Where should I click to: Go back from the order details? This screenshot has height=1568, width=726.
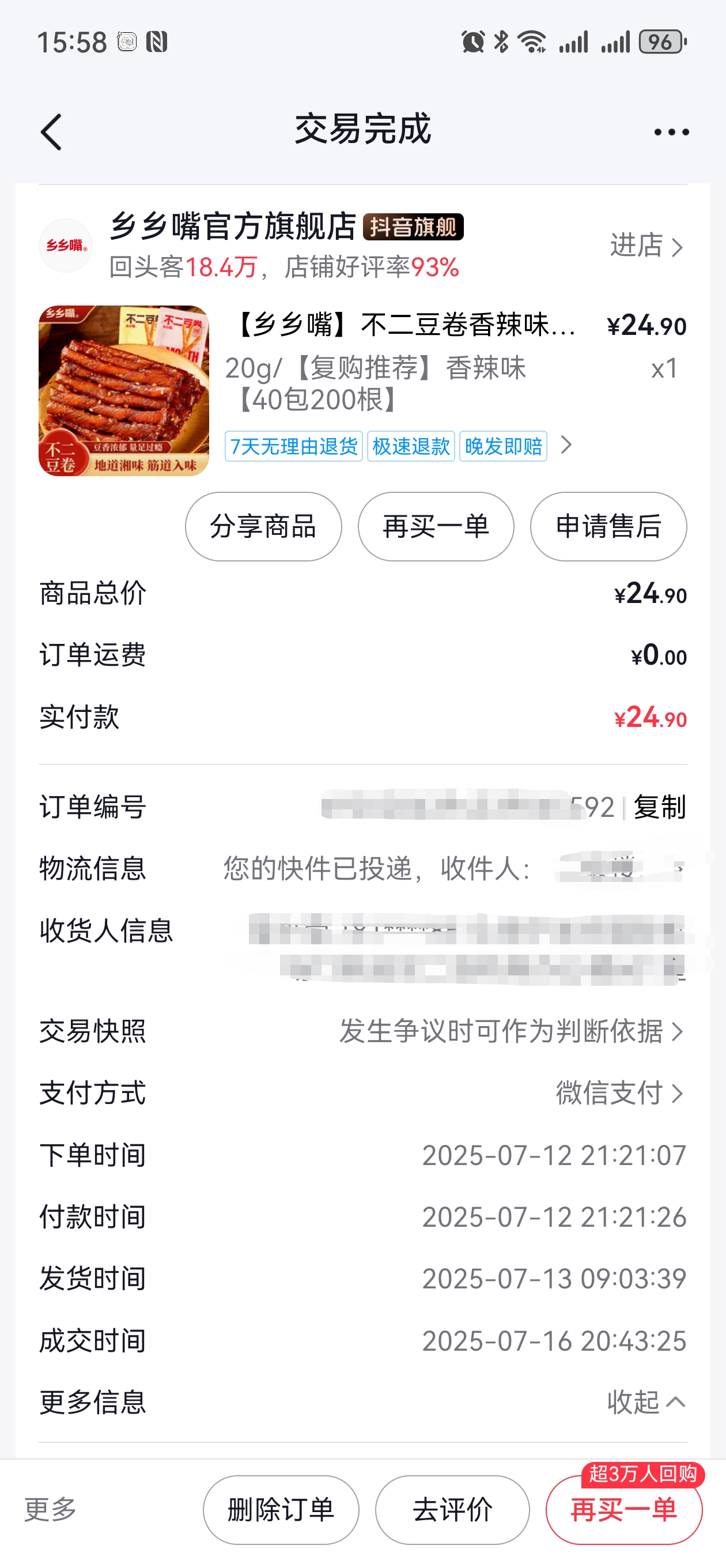pos(51,131)
